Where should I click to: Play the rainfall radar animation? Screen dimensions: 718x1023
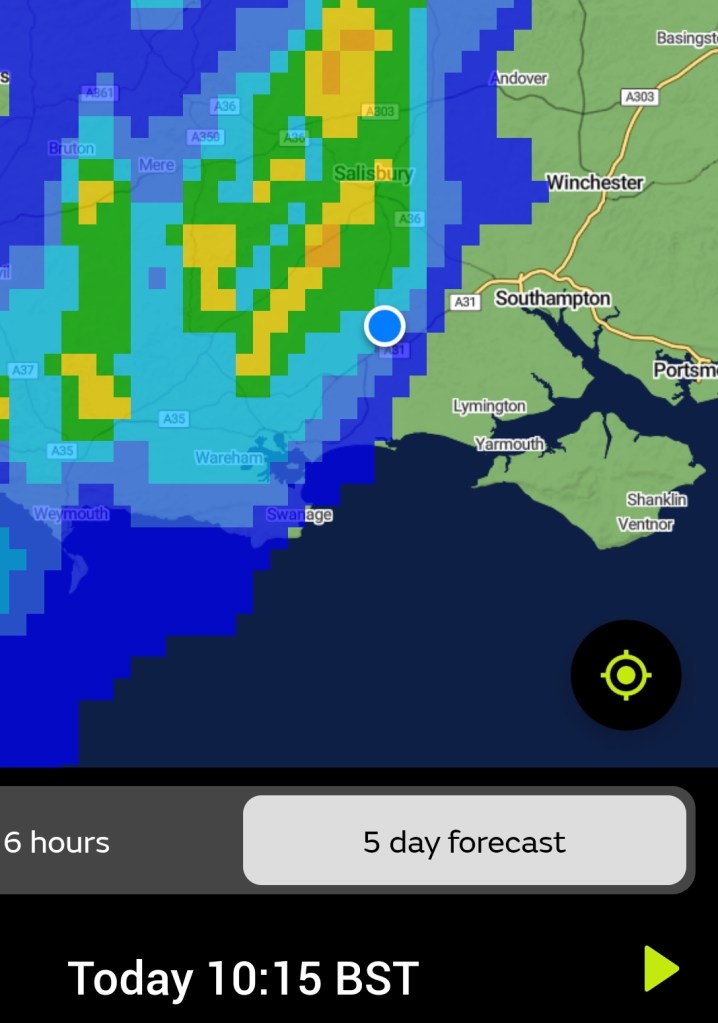point(661,968)
